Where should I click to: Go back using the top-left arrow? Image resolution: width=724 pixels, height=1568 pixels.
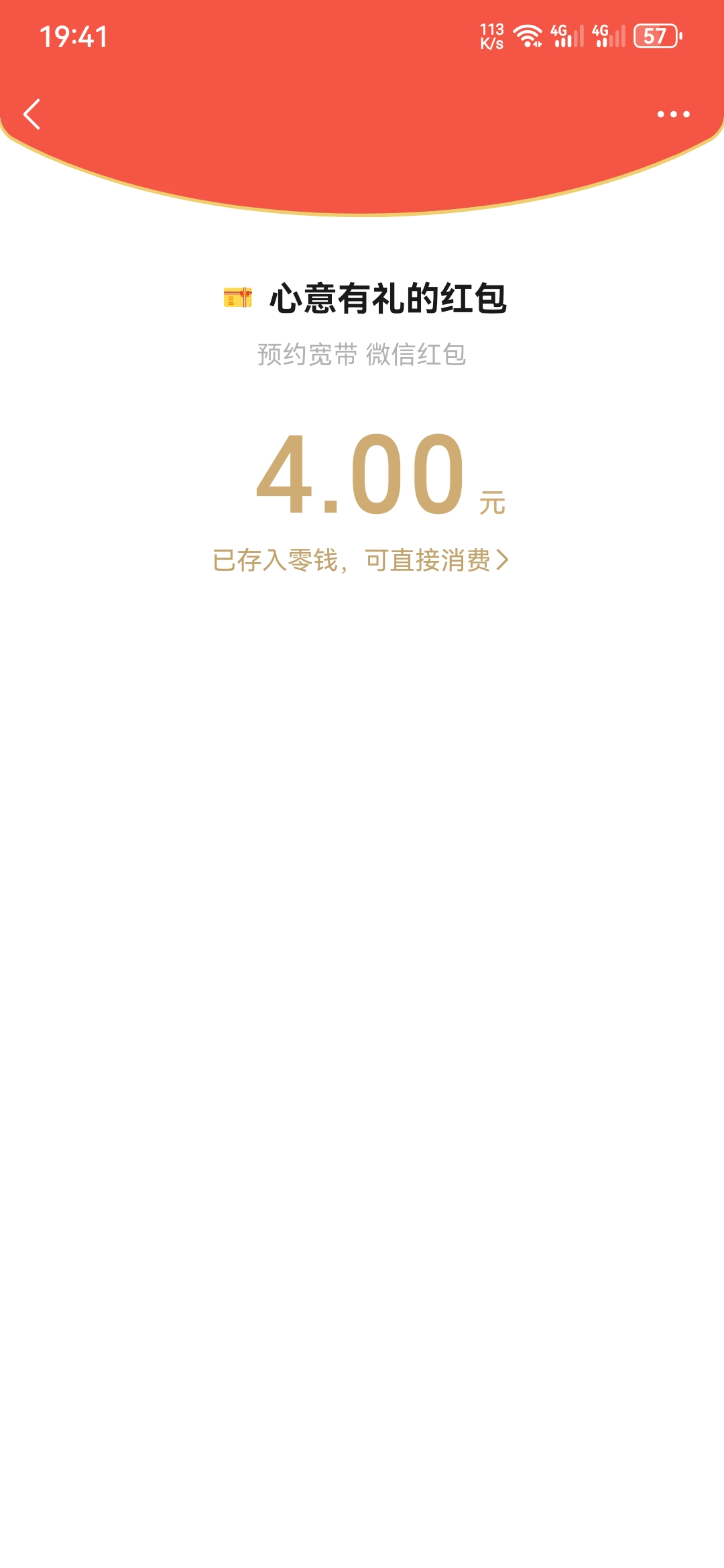[32, 114]
